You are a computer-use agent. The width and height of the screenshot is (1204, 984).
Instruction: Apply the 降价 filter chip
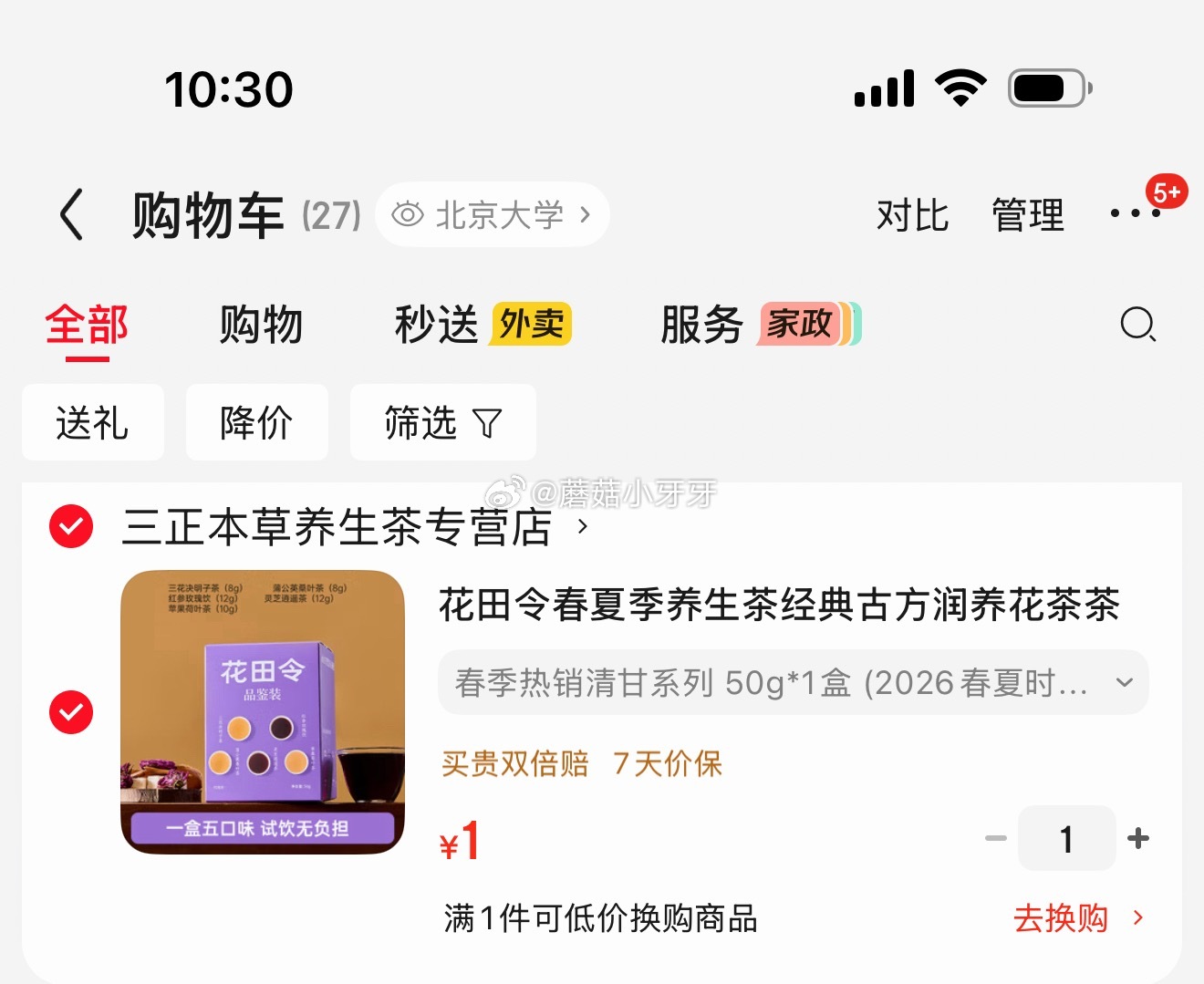tap(256, 422)
